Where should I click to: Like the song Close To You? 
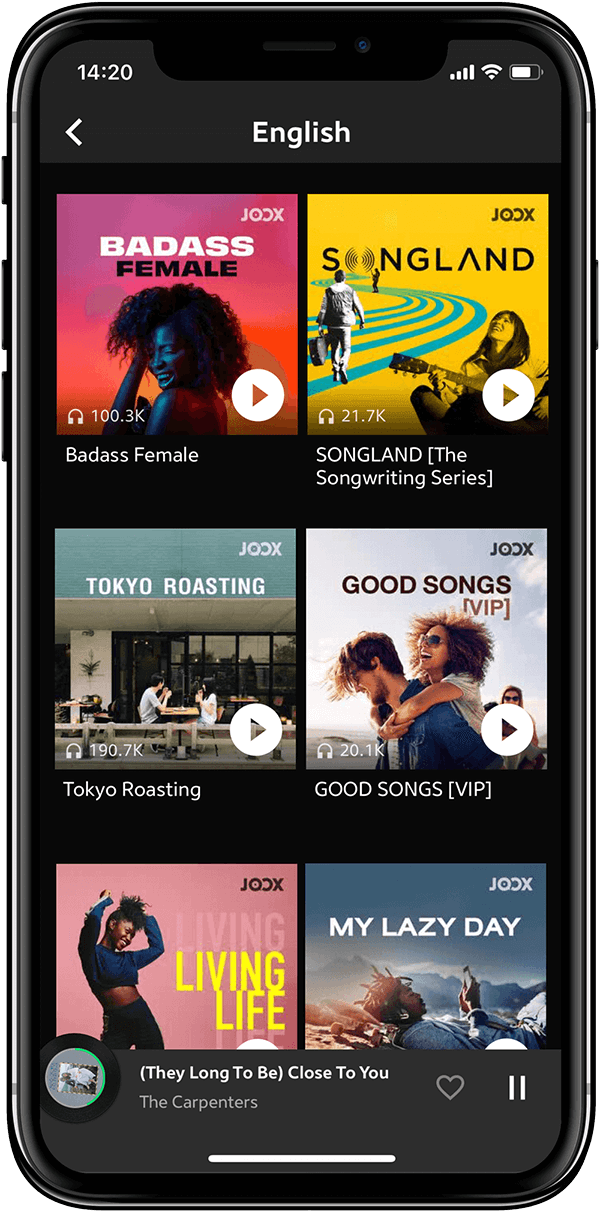pyautogui.click(x=450, y=1087)
